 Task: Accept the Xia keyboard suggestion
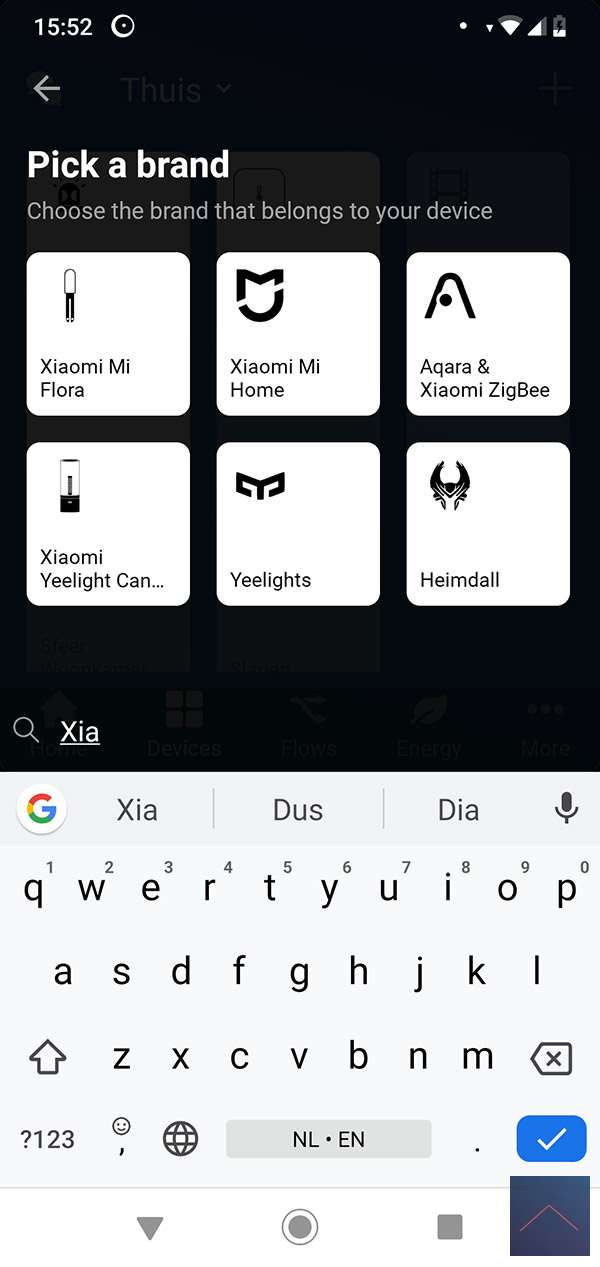tap(137, 809)
